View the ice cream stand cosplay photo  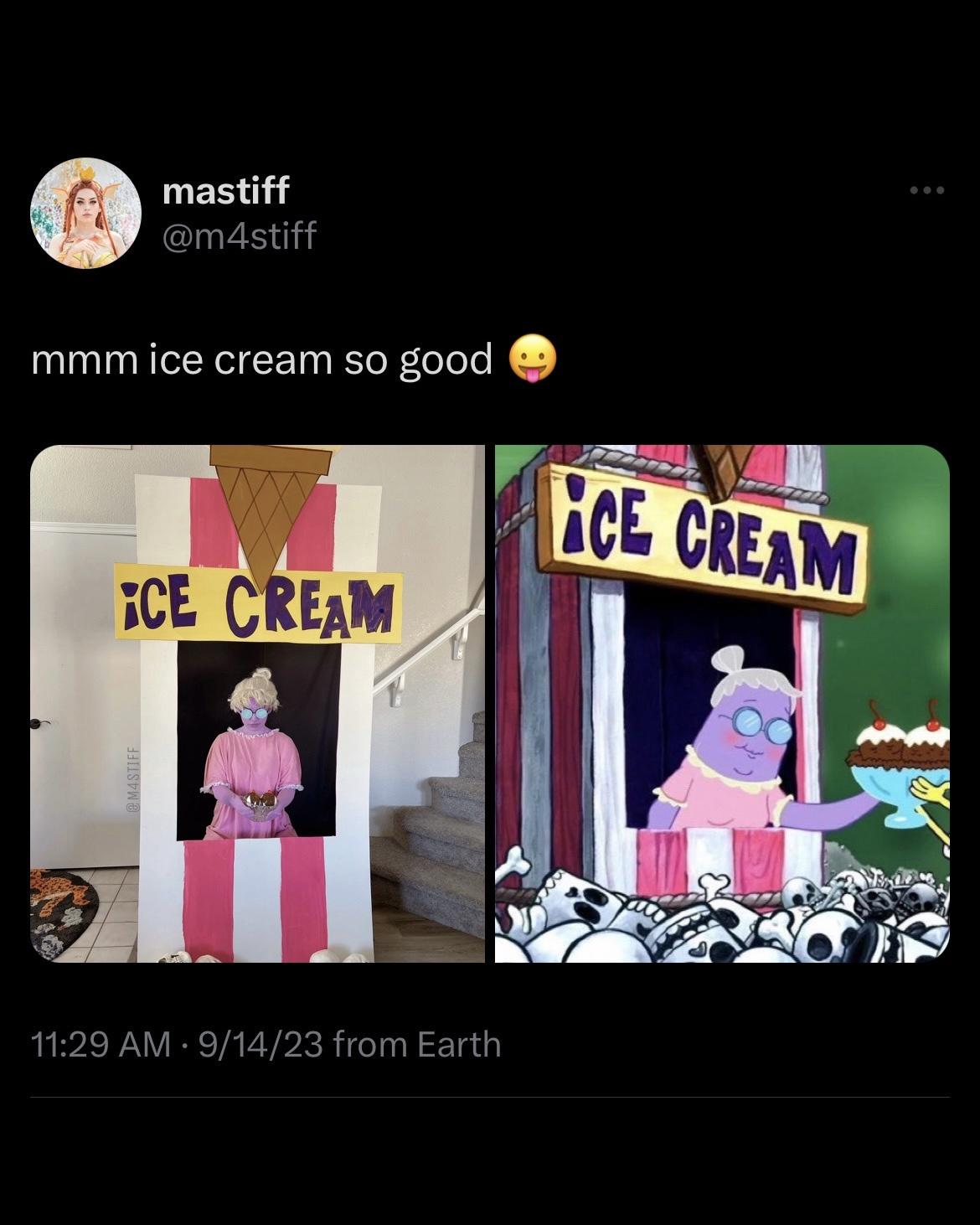pyautogui.click(x=257, y=703)
